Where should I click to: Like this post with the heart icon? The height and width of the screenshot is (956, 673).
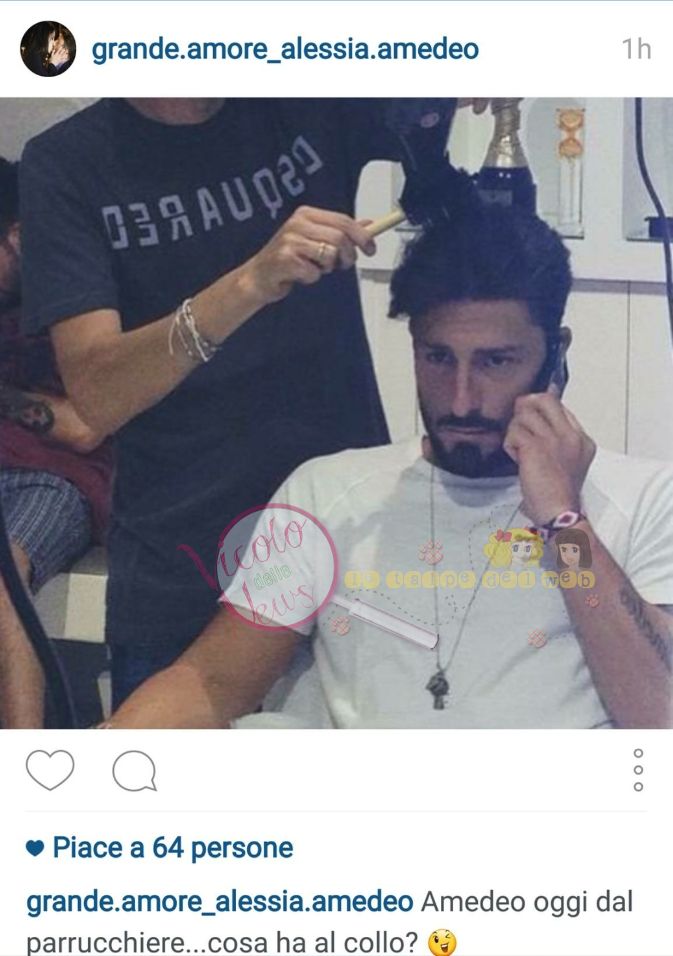click(50, 771)
